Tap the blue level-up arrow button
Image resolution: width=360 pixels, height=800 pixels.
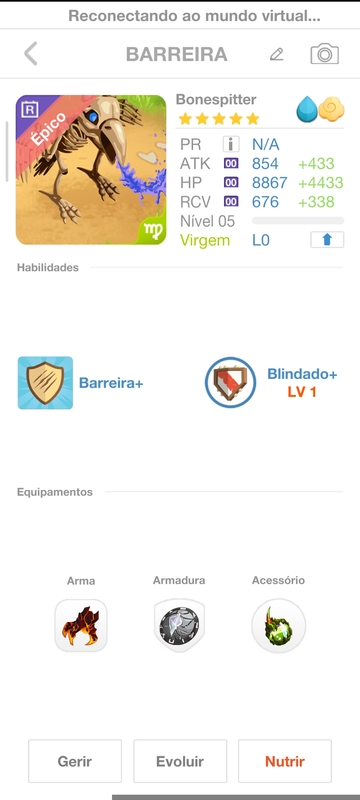tap(327, 240)
